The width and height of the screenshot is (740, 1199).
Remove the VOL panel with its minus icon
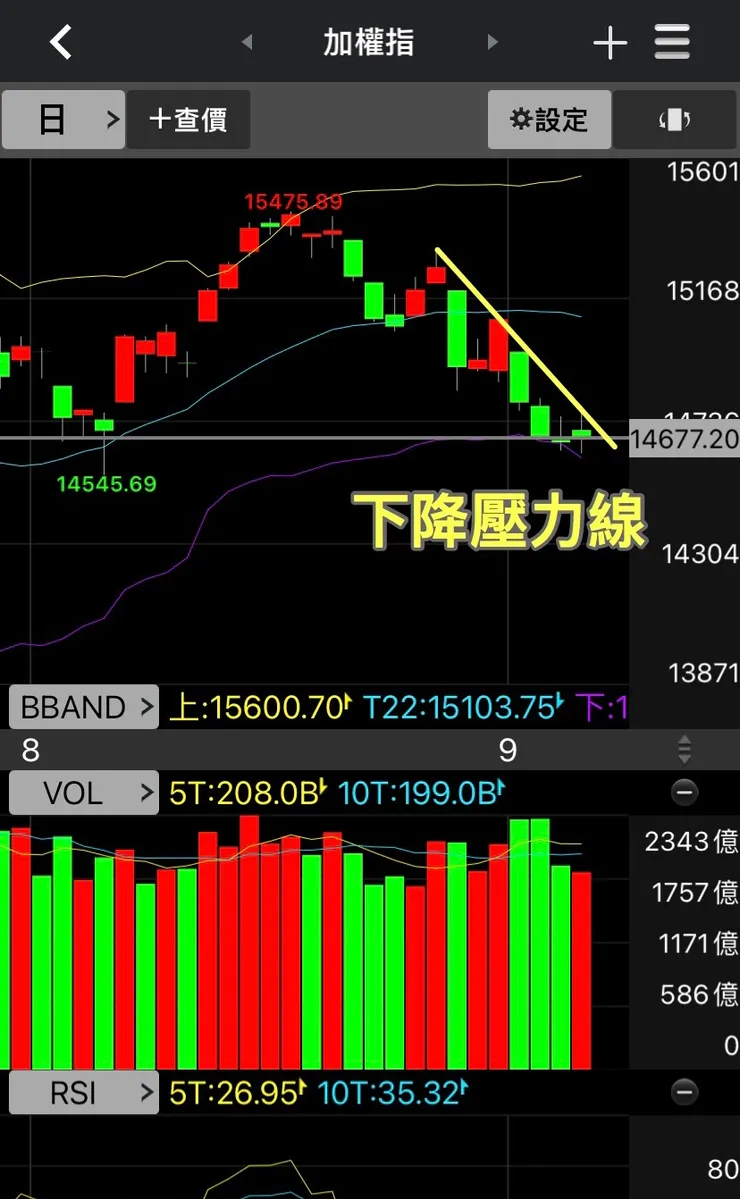tap(684, 793)
